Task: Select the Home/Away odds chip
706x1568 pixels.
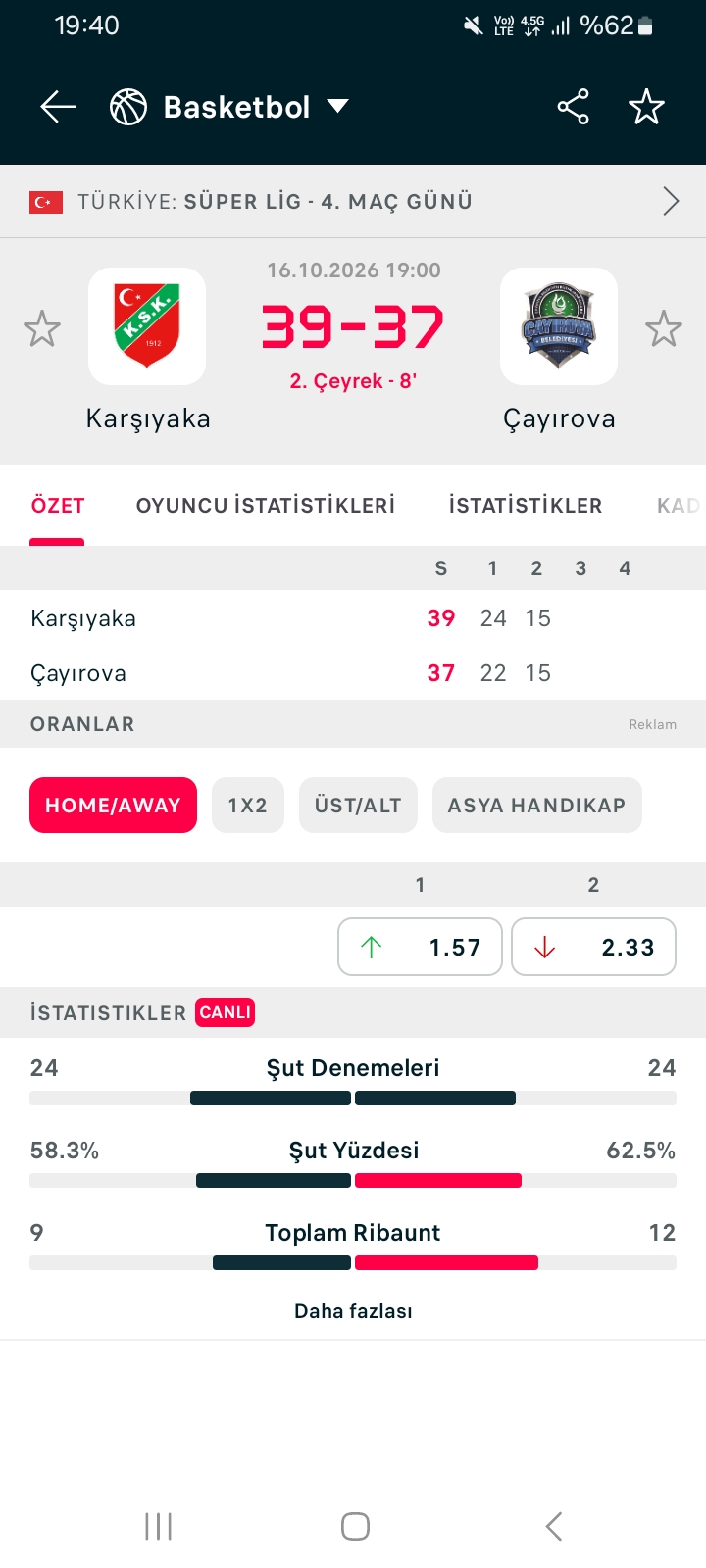Action: click(113, 806)
